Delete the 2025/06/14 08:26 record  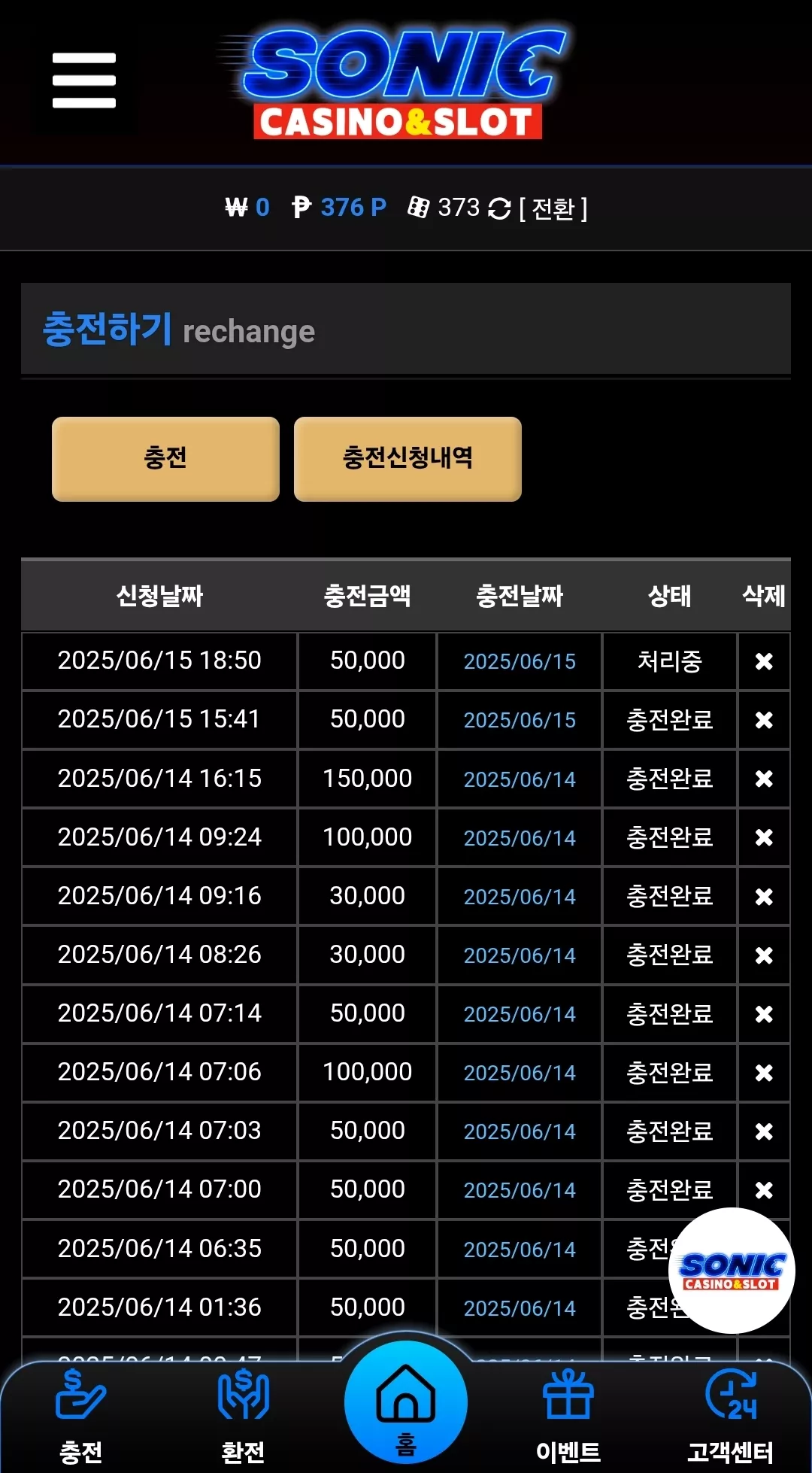764,955
